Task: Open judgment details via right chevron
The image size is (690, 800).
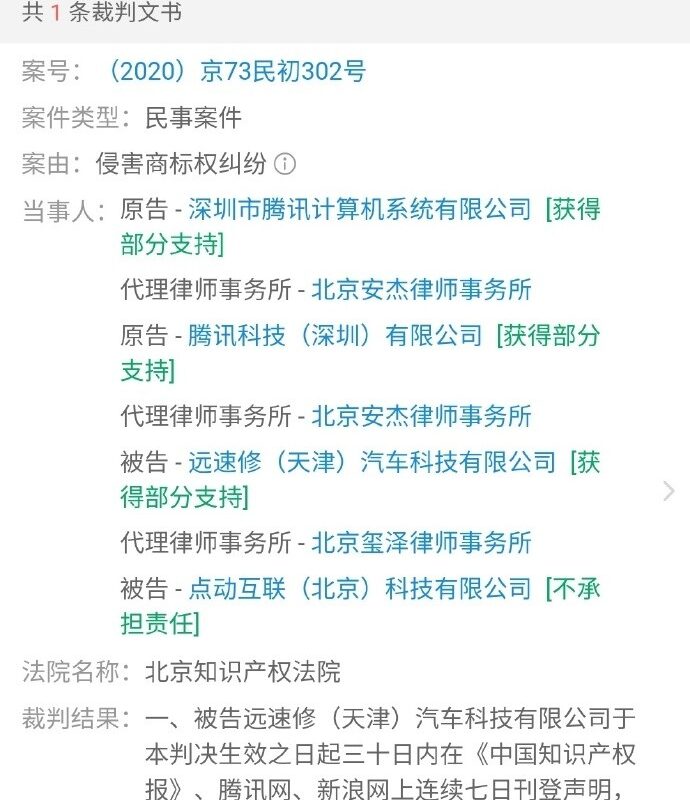Action: coord(669,491)
